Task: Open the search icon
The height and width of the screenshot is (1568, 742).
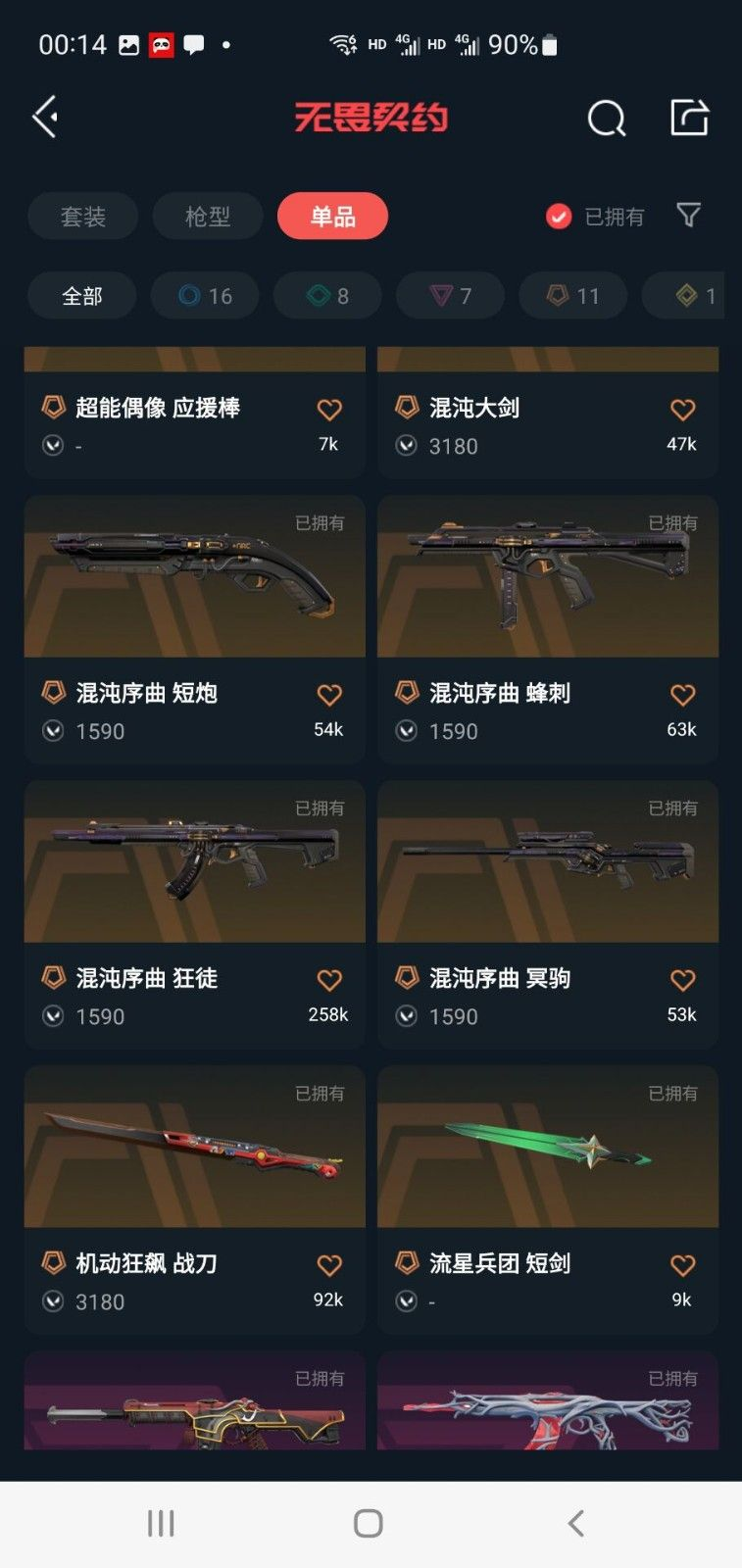Action: [x=606, y=119]
